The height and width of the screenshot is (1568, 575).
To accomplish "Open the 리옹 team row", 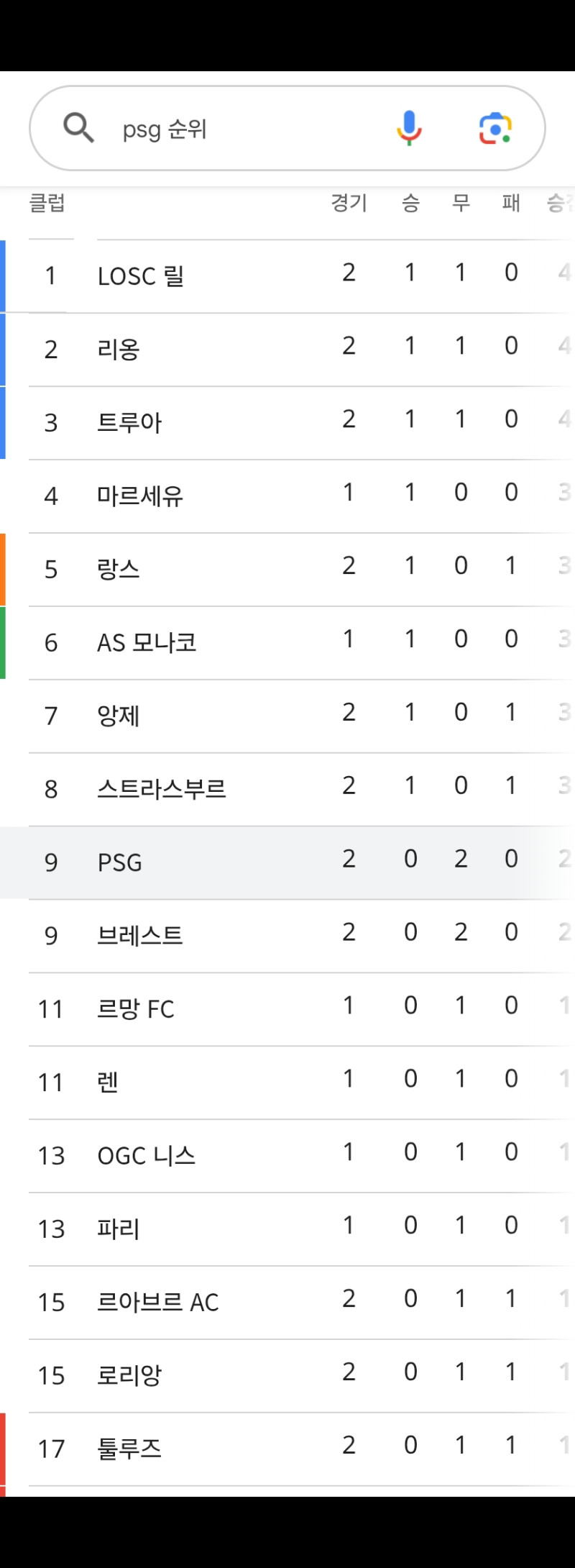I will 287,350.
